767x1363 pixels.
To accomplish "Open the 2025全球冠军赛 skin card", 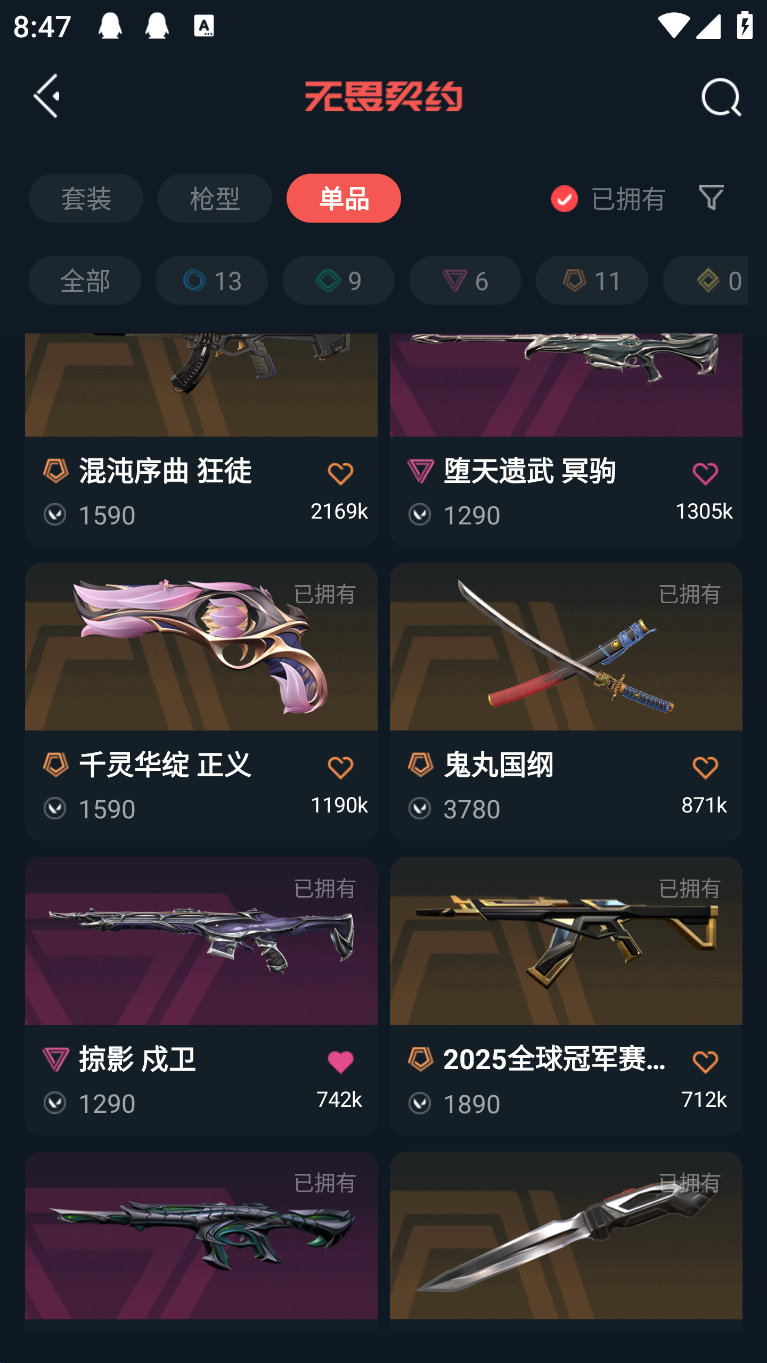I will coord(566,996).
